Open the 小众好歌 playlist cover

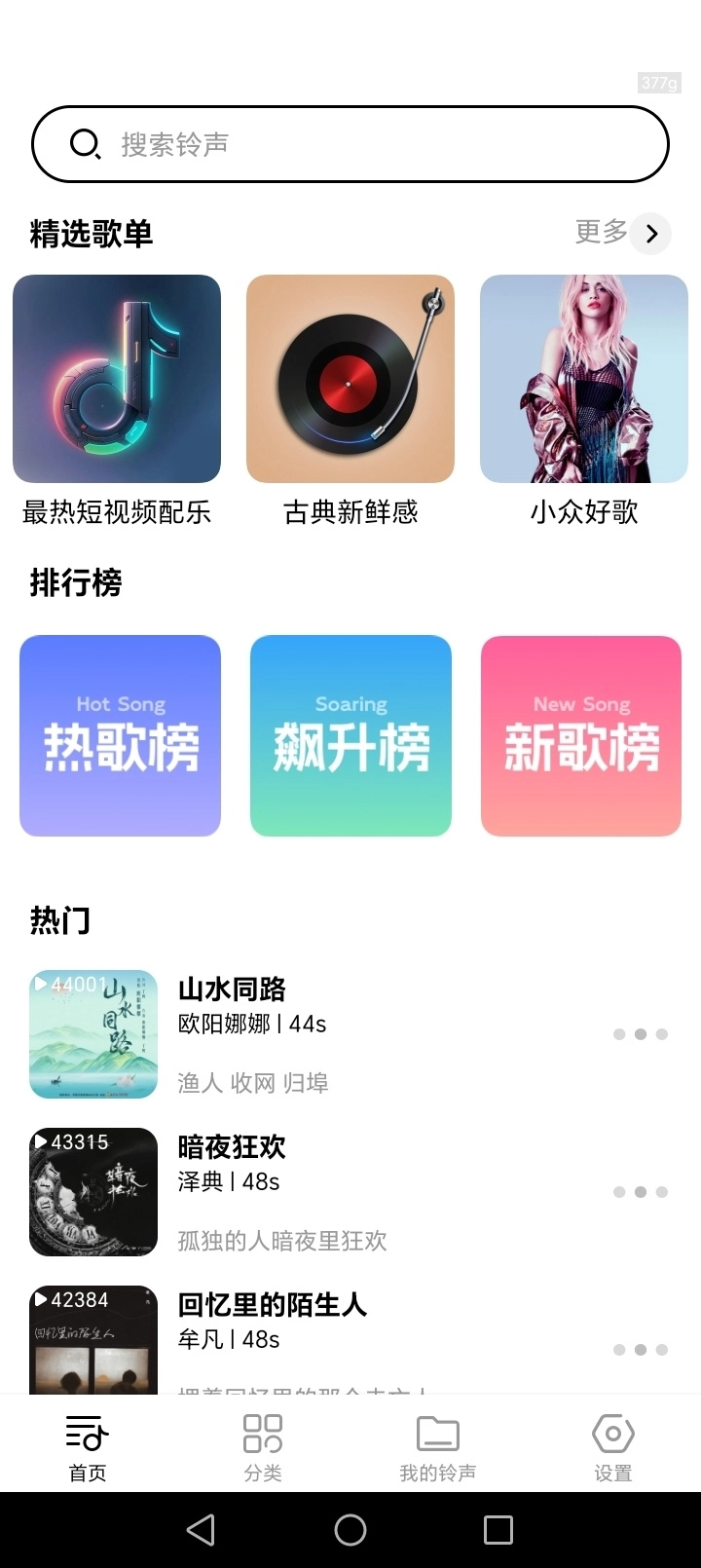point(582,379)
